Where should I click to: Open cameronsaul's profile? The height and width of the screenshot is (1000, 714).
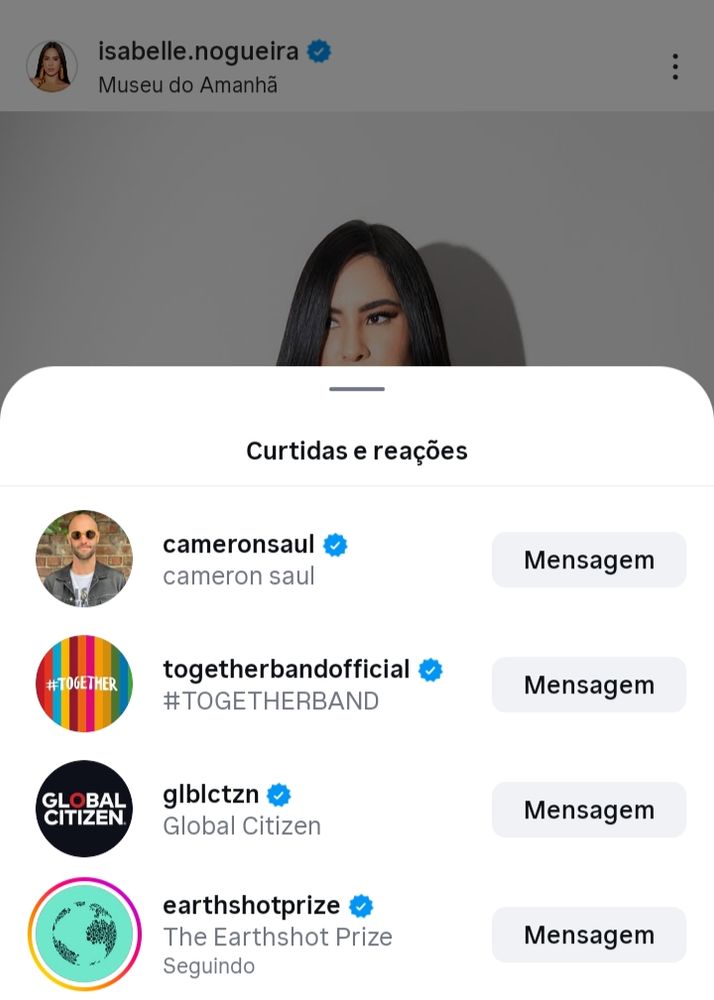tap(238, 545)
